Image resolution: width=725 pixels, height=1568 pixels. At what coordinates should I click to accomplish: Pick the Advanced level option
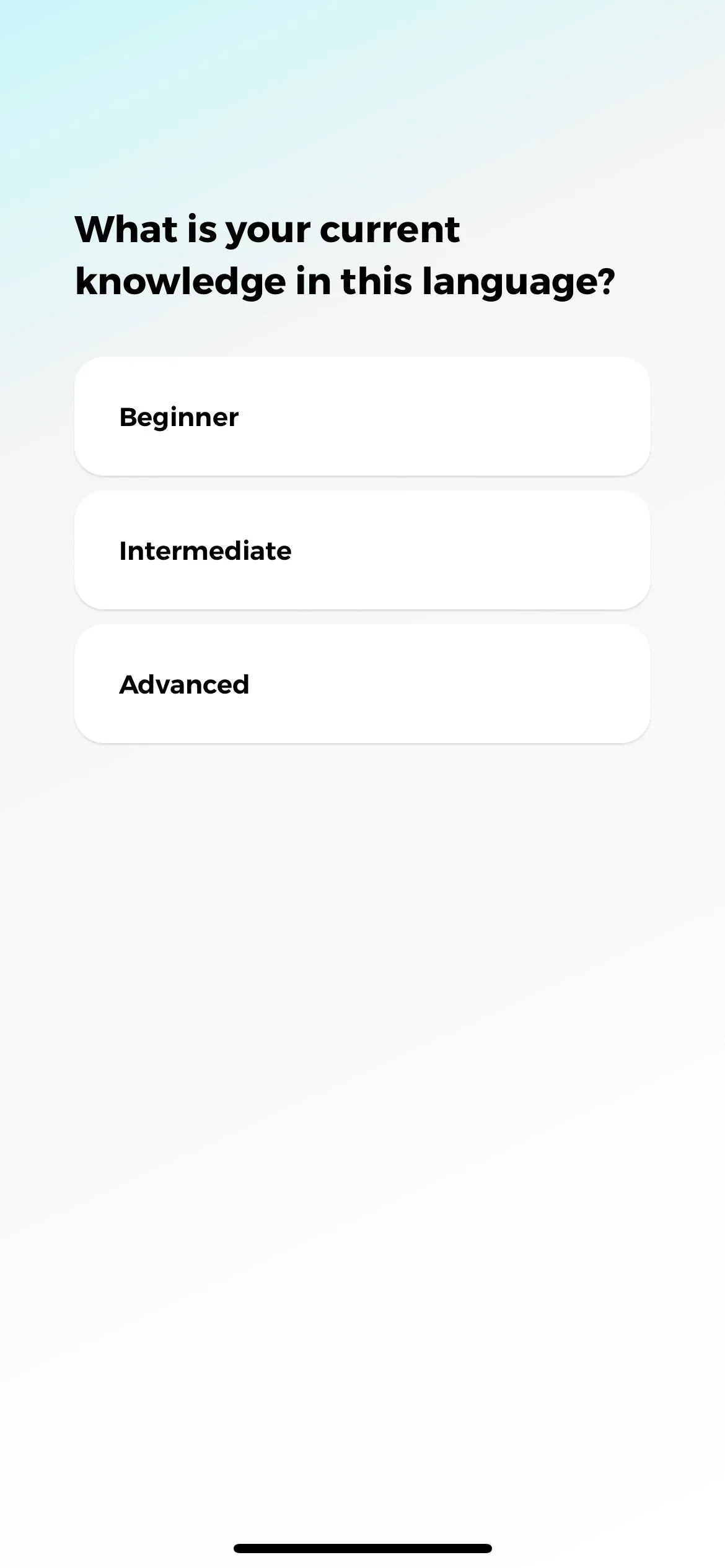tap(362, 684)
